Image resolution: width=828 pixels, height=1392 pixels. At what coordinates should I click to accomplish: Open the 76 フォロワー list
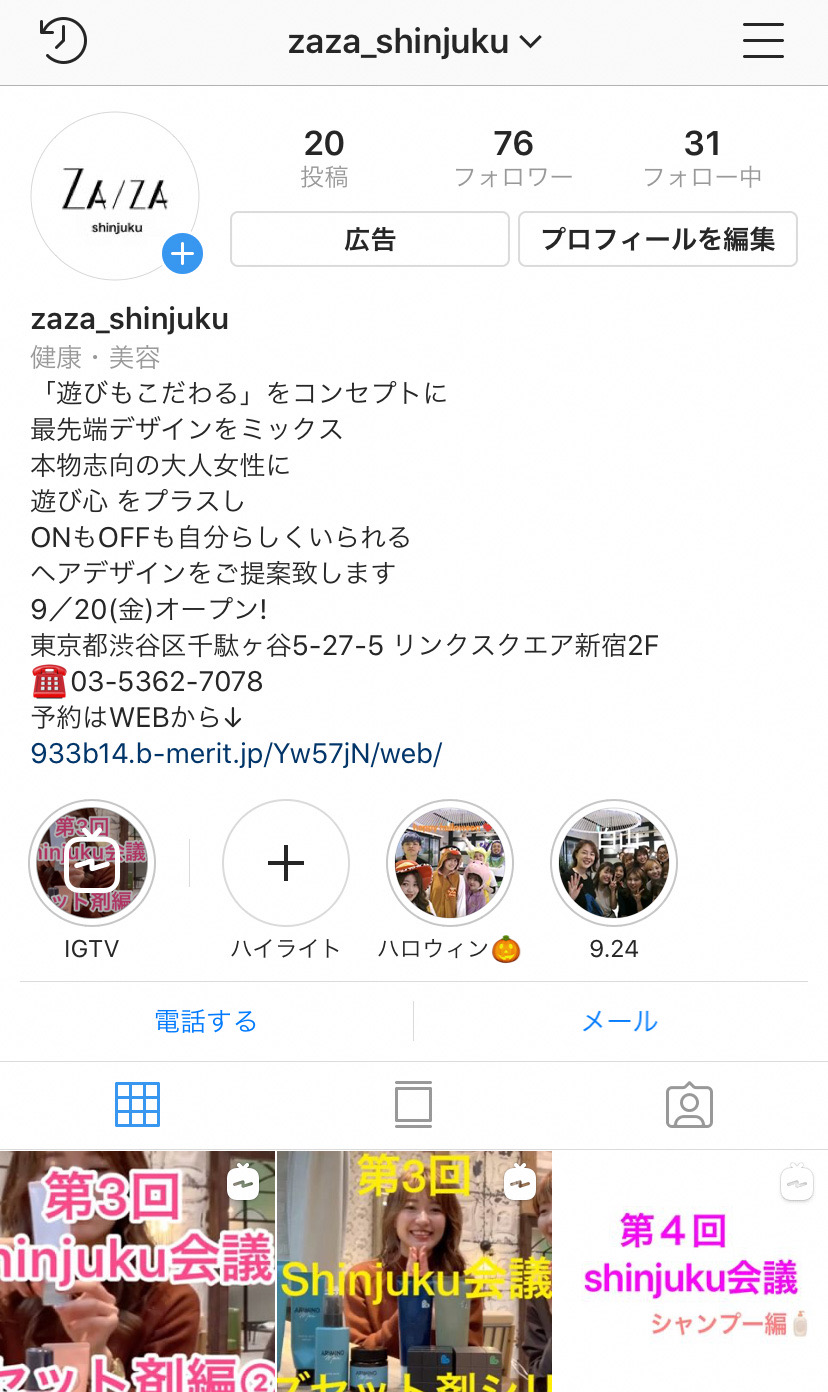coord(513,158)
